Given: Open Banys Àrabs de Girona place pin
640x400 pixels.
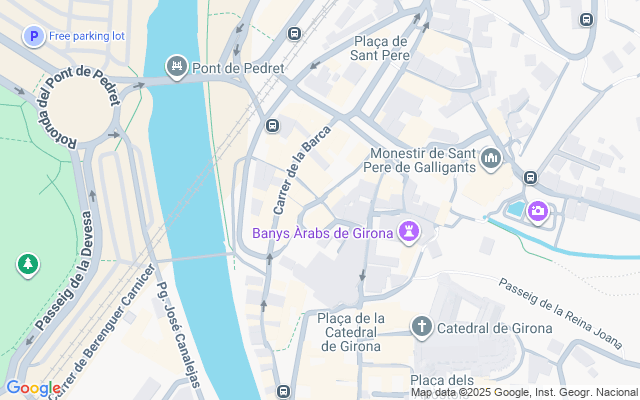Looking at the screenshot, I should click(x=408, y=233).
